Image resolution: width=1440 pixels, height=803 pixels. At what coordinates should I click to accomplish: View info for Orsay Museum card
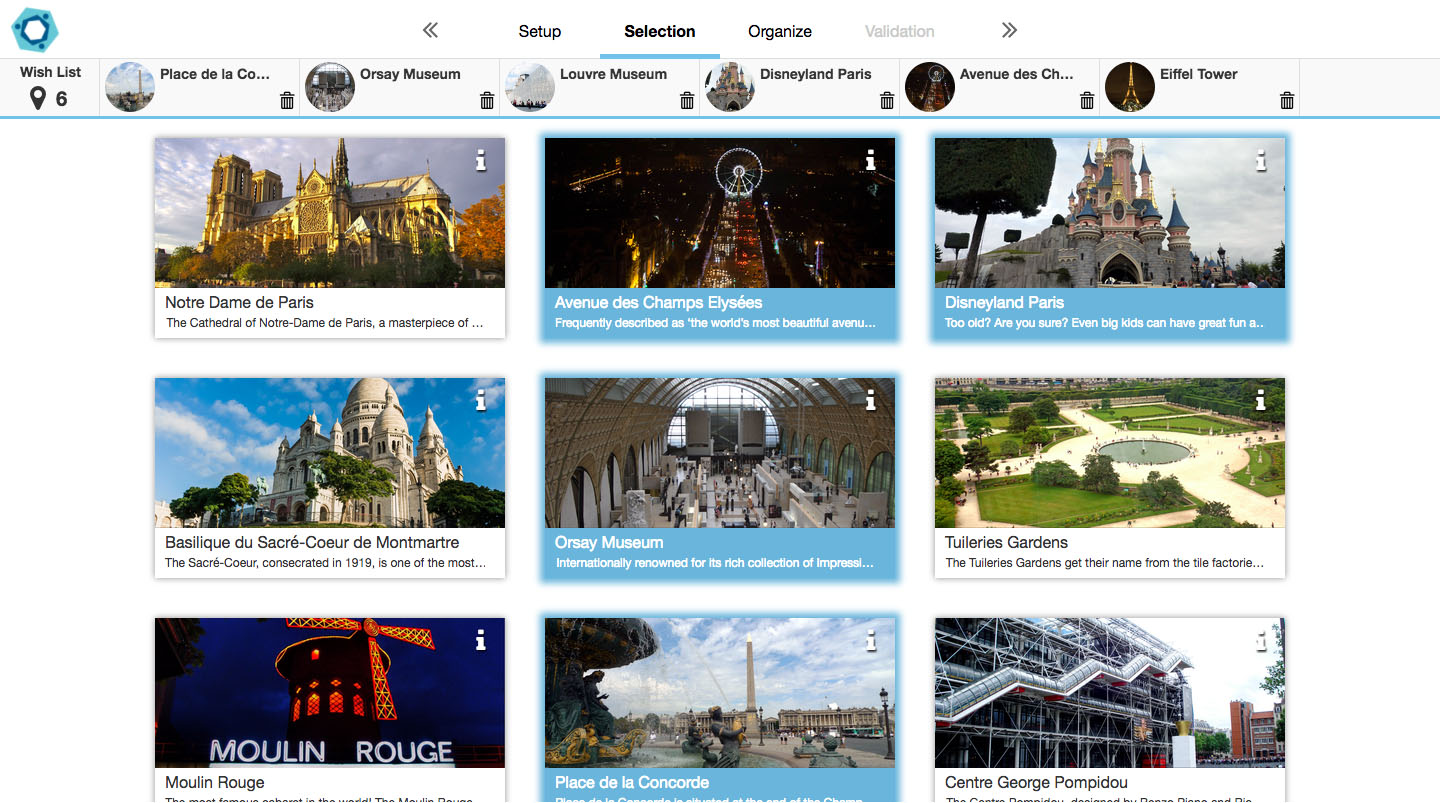tap(871, 400)
